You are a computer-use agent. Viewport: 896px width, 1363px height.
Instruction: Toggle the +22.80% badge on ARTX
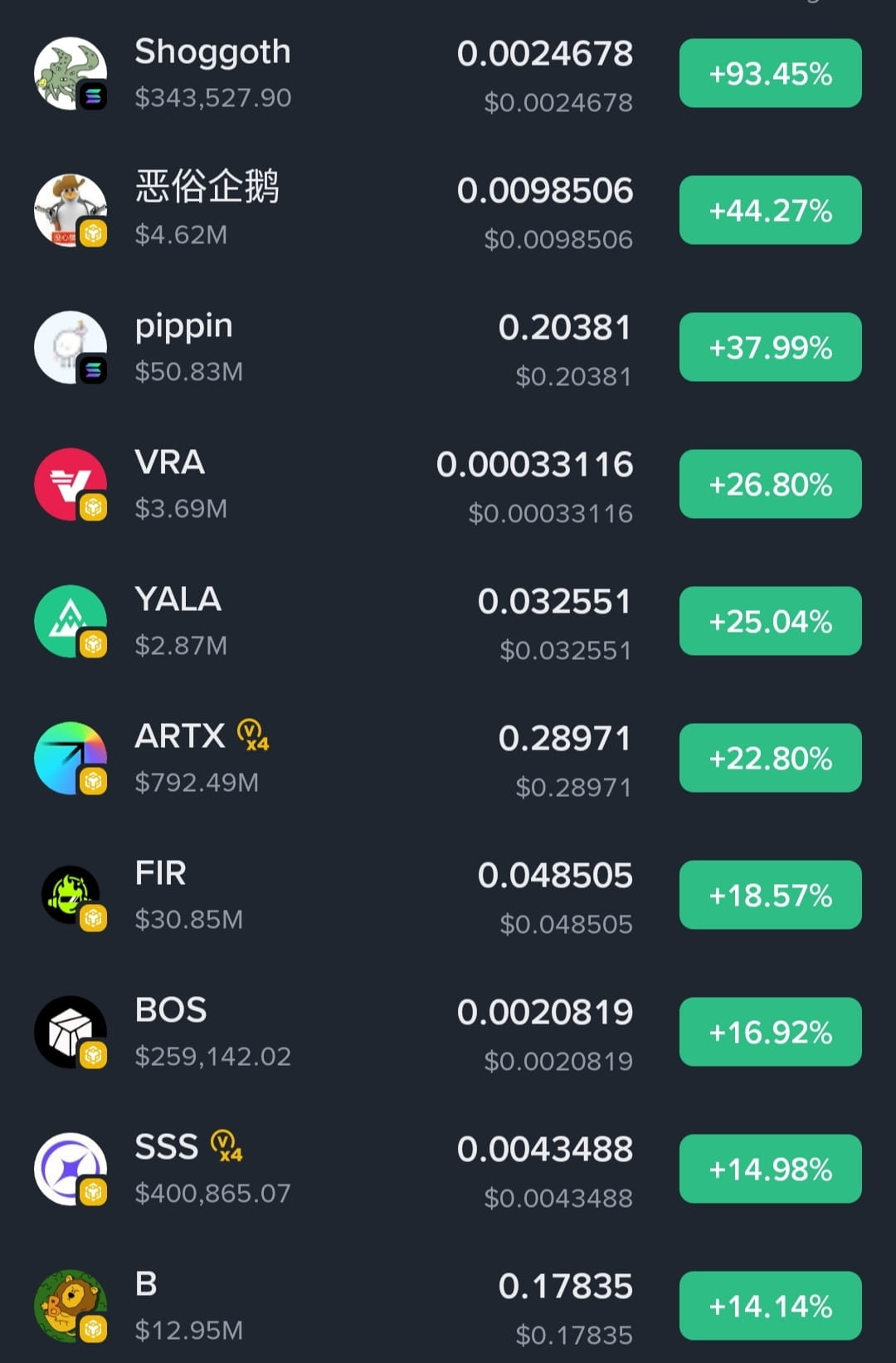pyautogui.click(x=770, y=758)
